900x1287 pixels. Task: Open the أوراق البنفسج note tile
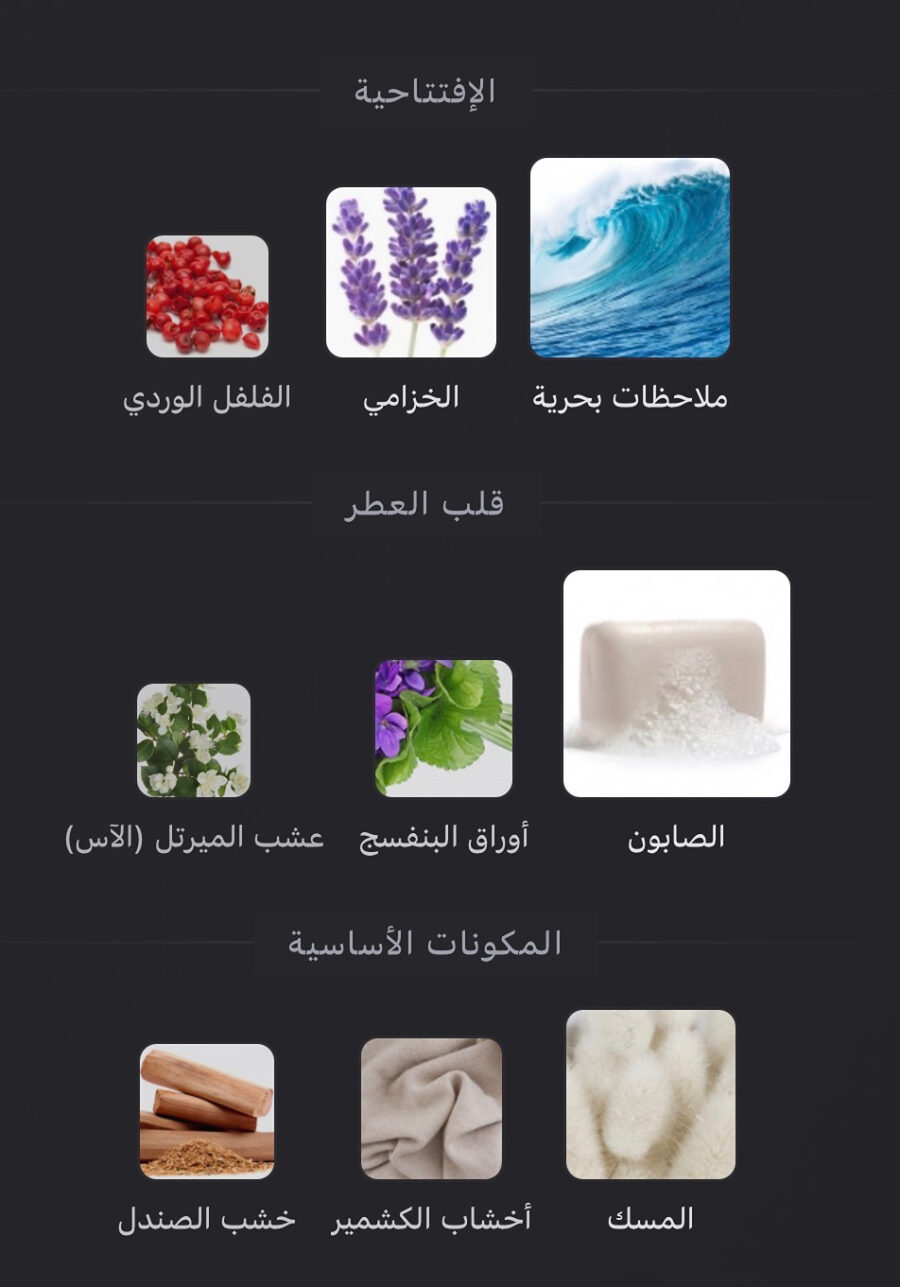[443, 728]
